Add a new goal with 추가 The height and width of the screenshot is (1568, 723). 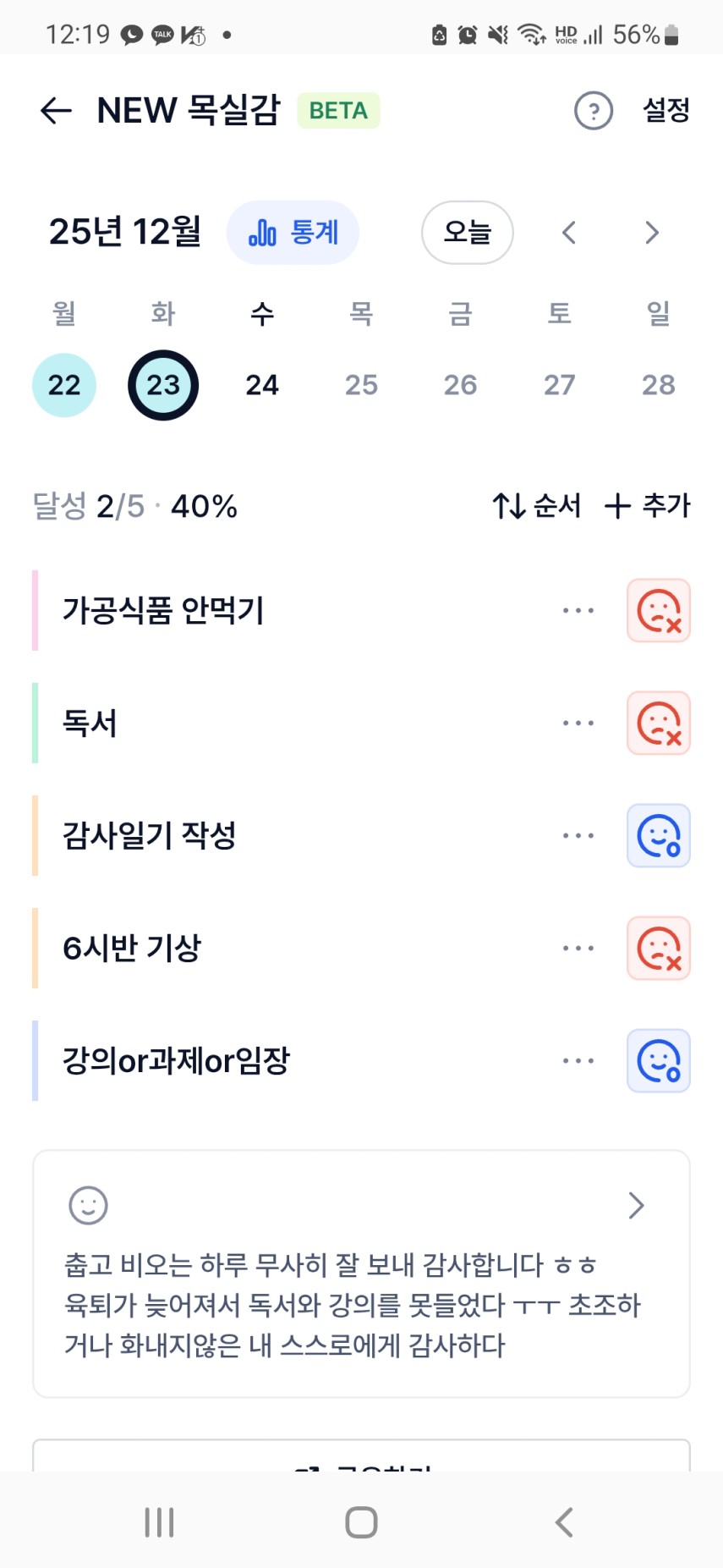click(648, 506)
